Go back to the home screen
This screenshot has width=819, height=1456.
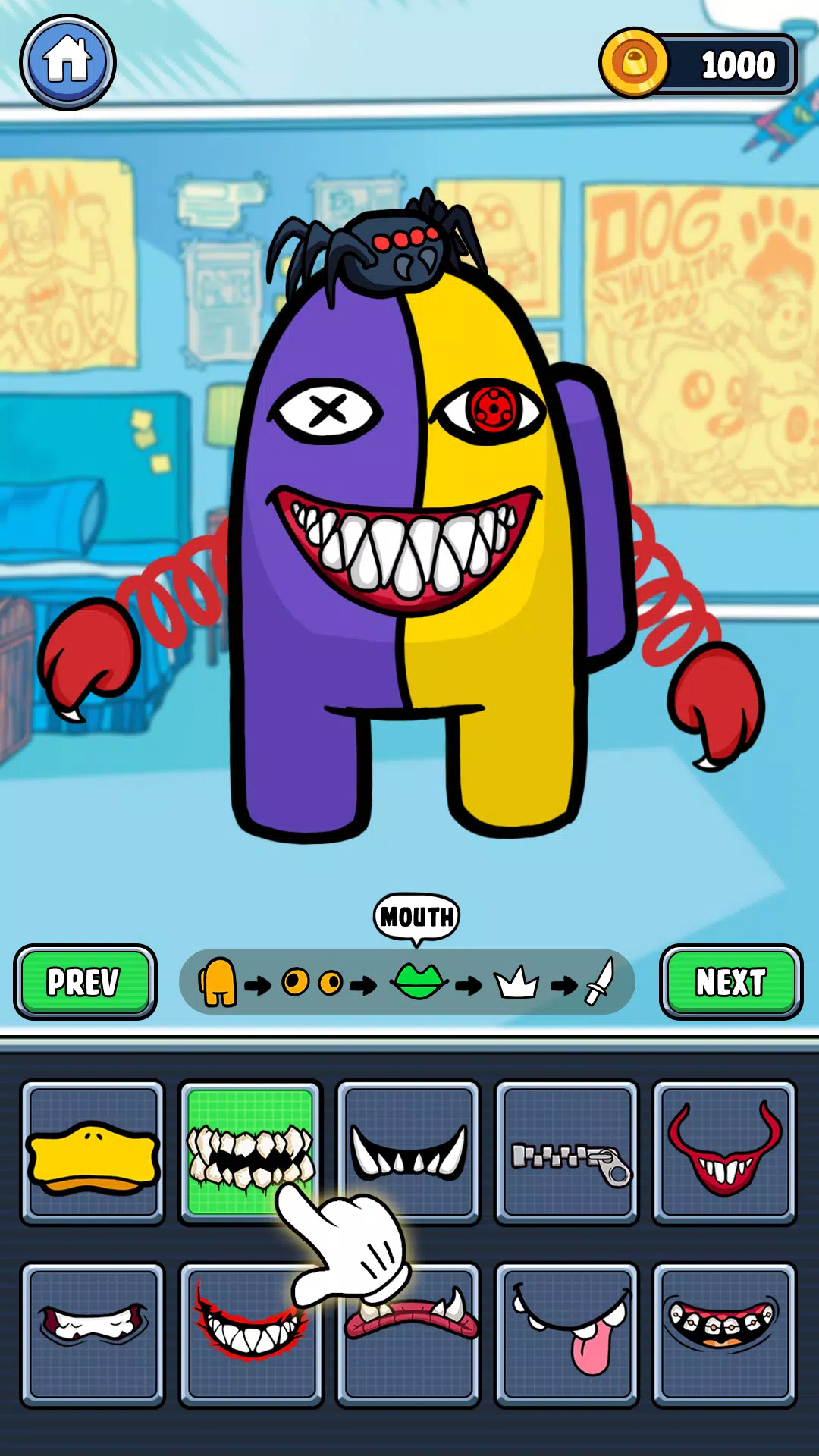67,63
